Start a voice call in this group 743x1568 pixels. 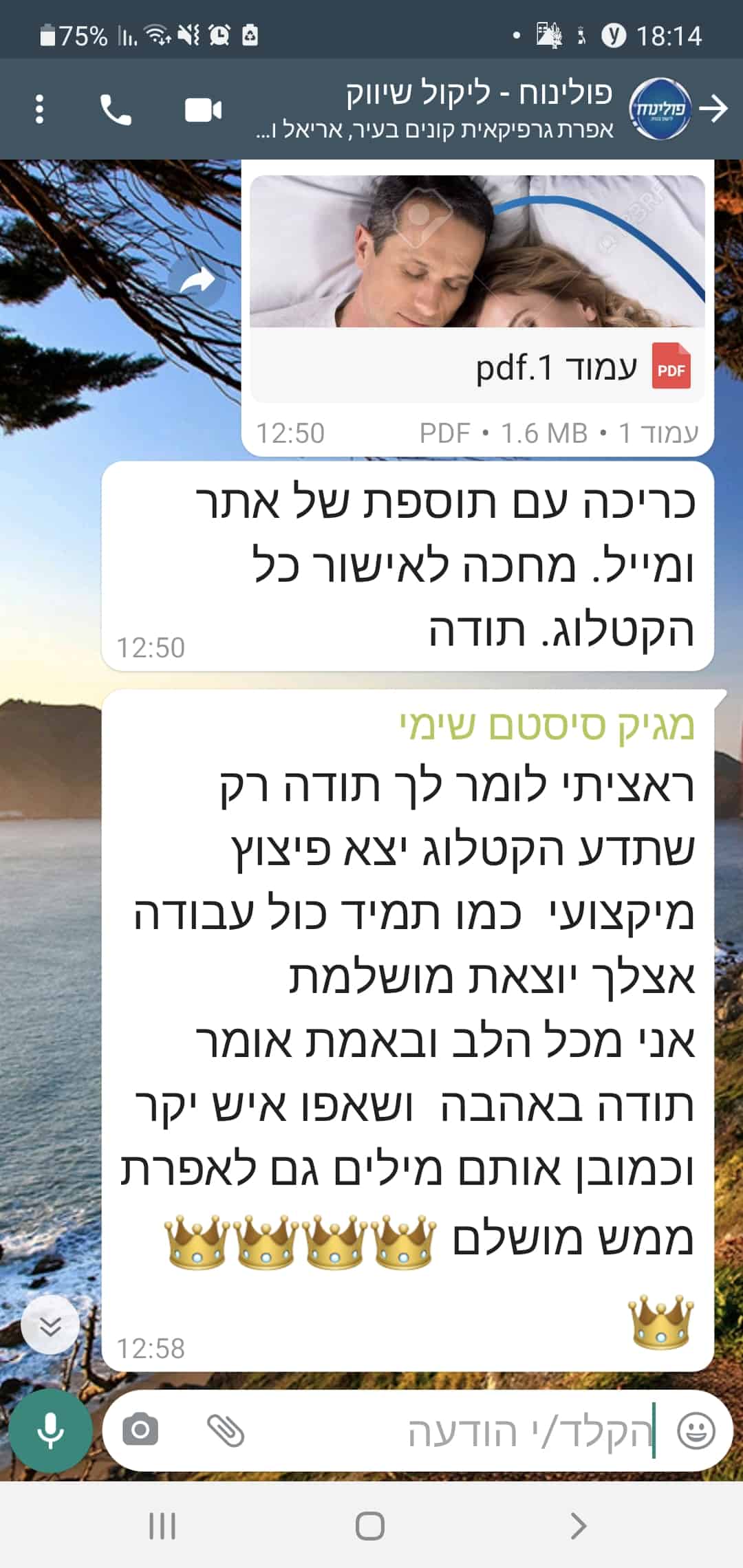pos(116,109)
